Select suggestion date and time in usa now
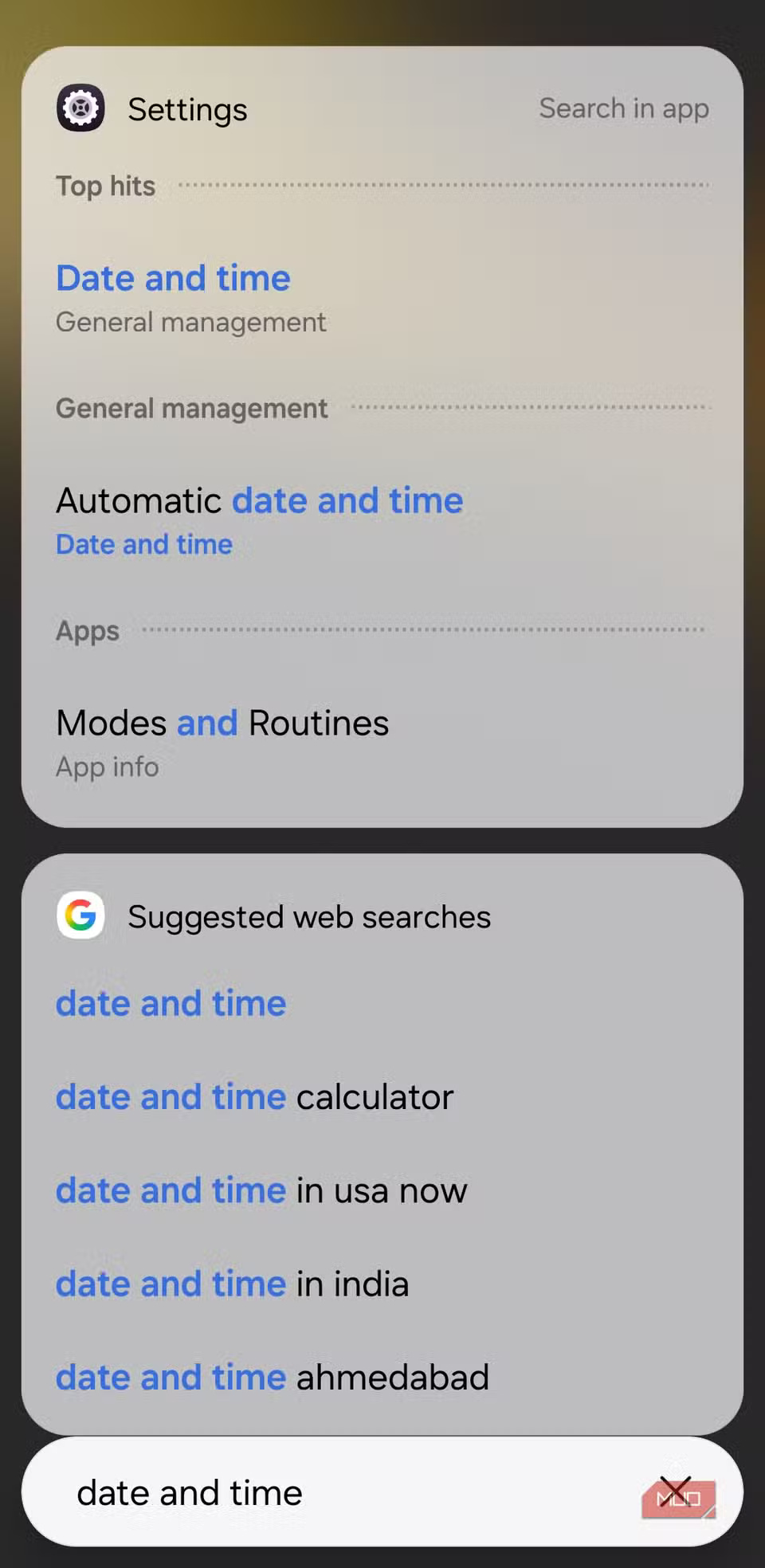The image size is (765, 1568). coord(261,1190)
